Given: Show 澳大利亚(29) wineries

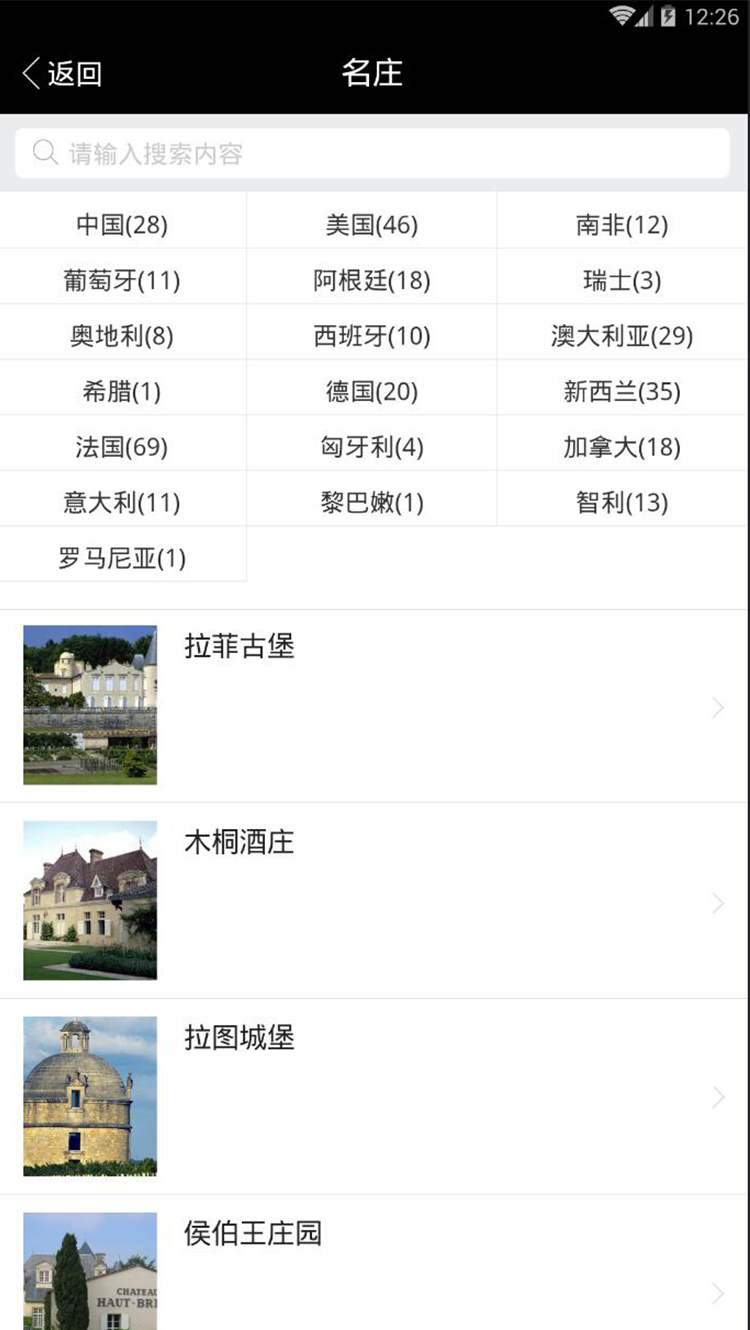Looking at the screenshot, I should (x=621, y=336).
